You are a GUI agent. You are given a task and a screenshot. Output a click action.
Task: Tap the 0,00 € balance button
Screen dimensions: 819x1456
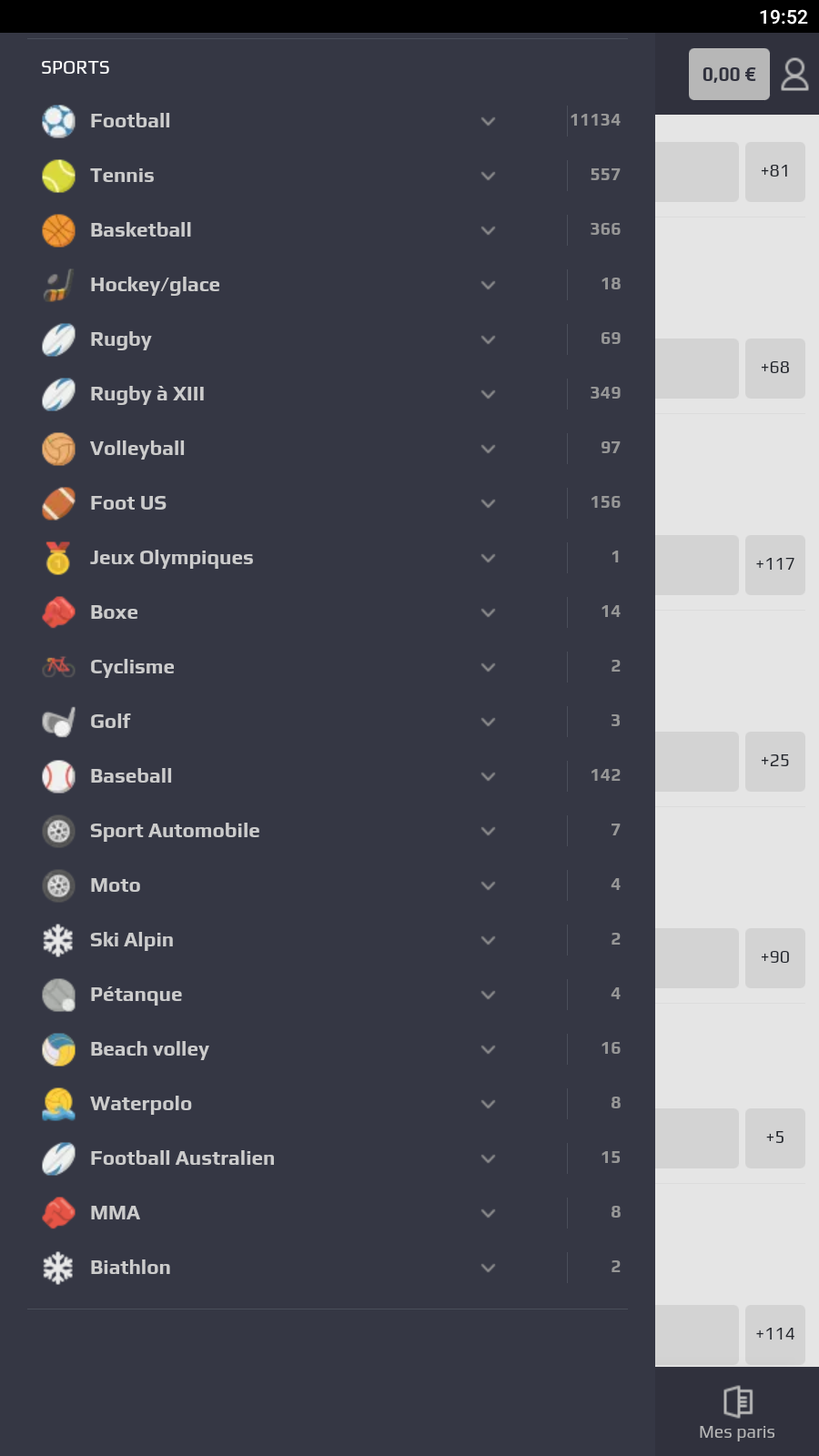729,75
